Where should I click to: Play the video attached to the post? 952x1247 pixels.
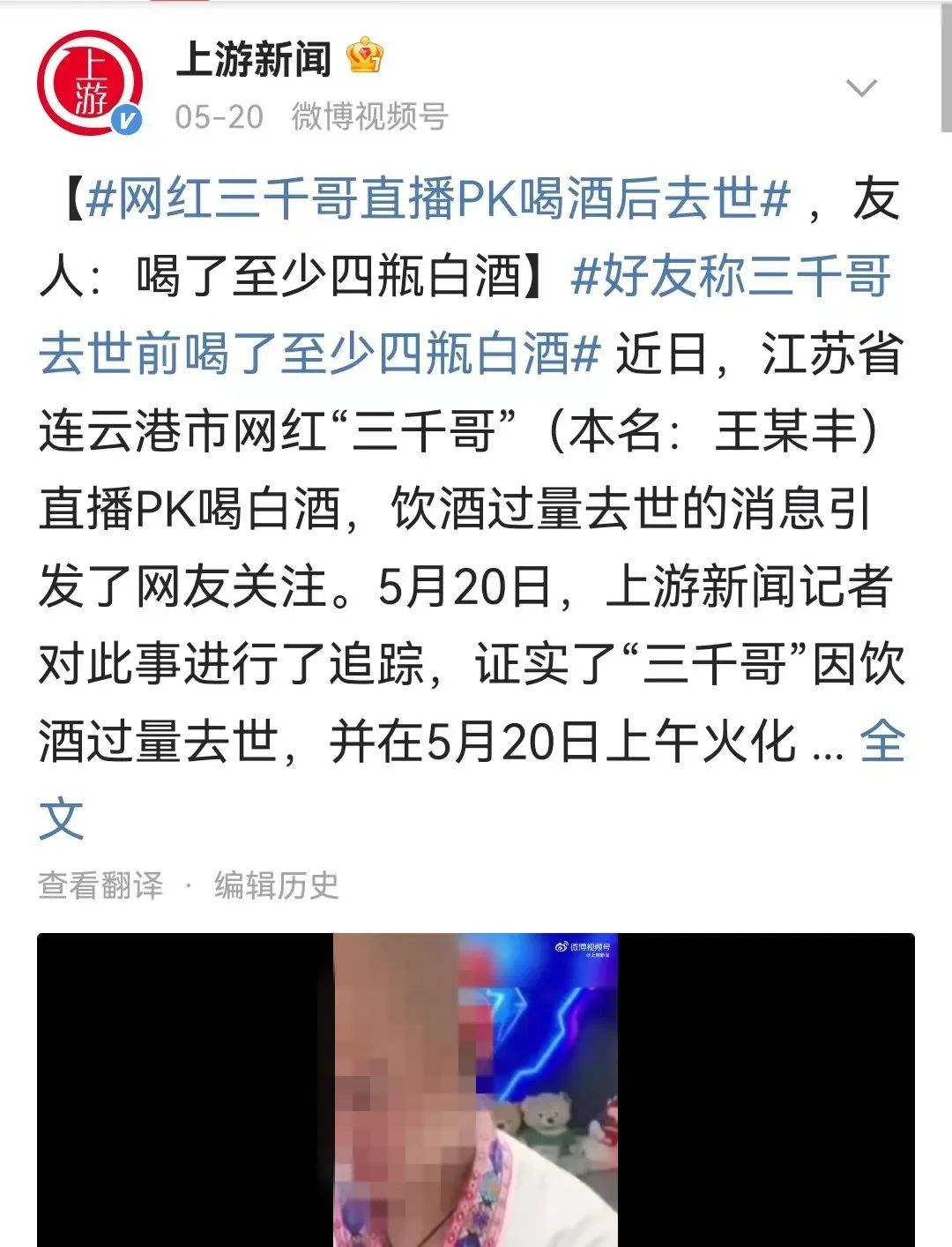tap(475, 1089)
